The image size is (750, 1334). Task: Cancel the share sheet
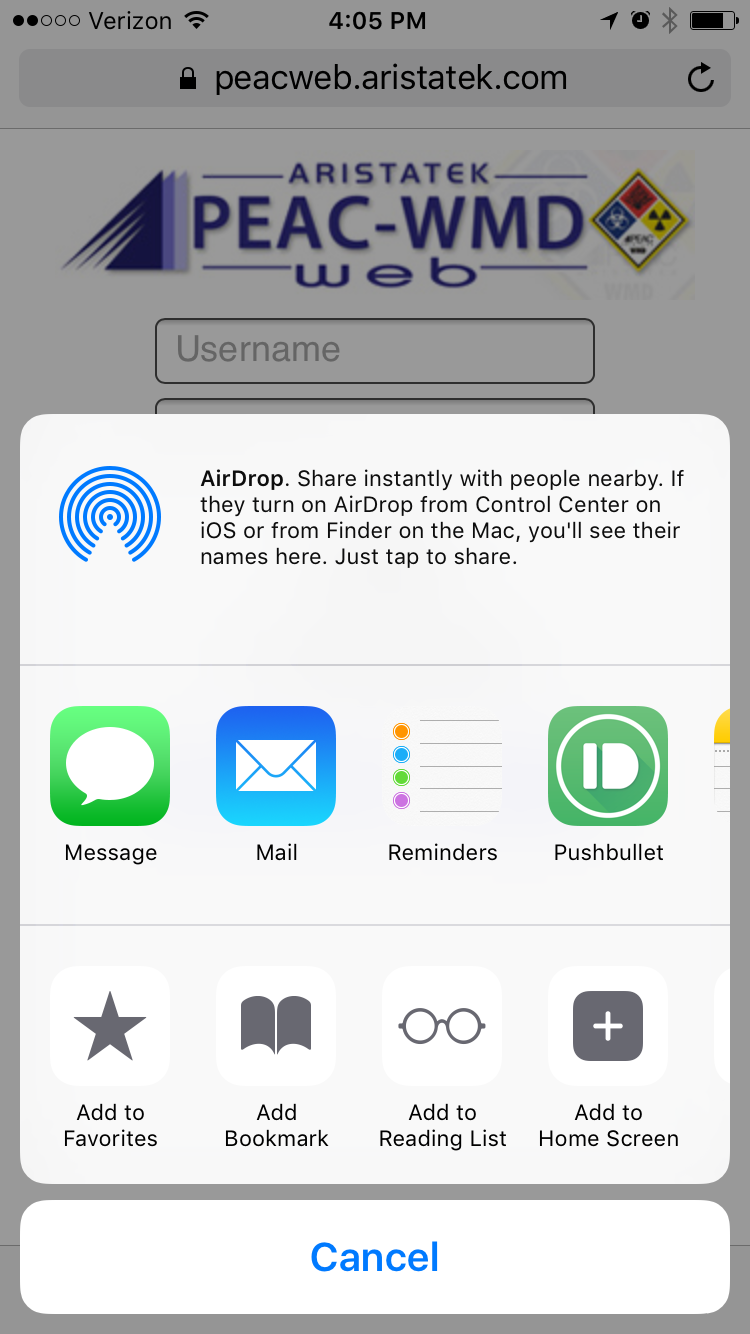[375, 1257]
